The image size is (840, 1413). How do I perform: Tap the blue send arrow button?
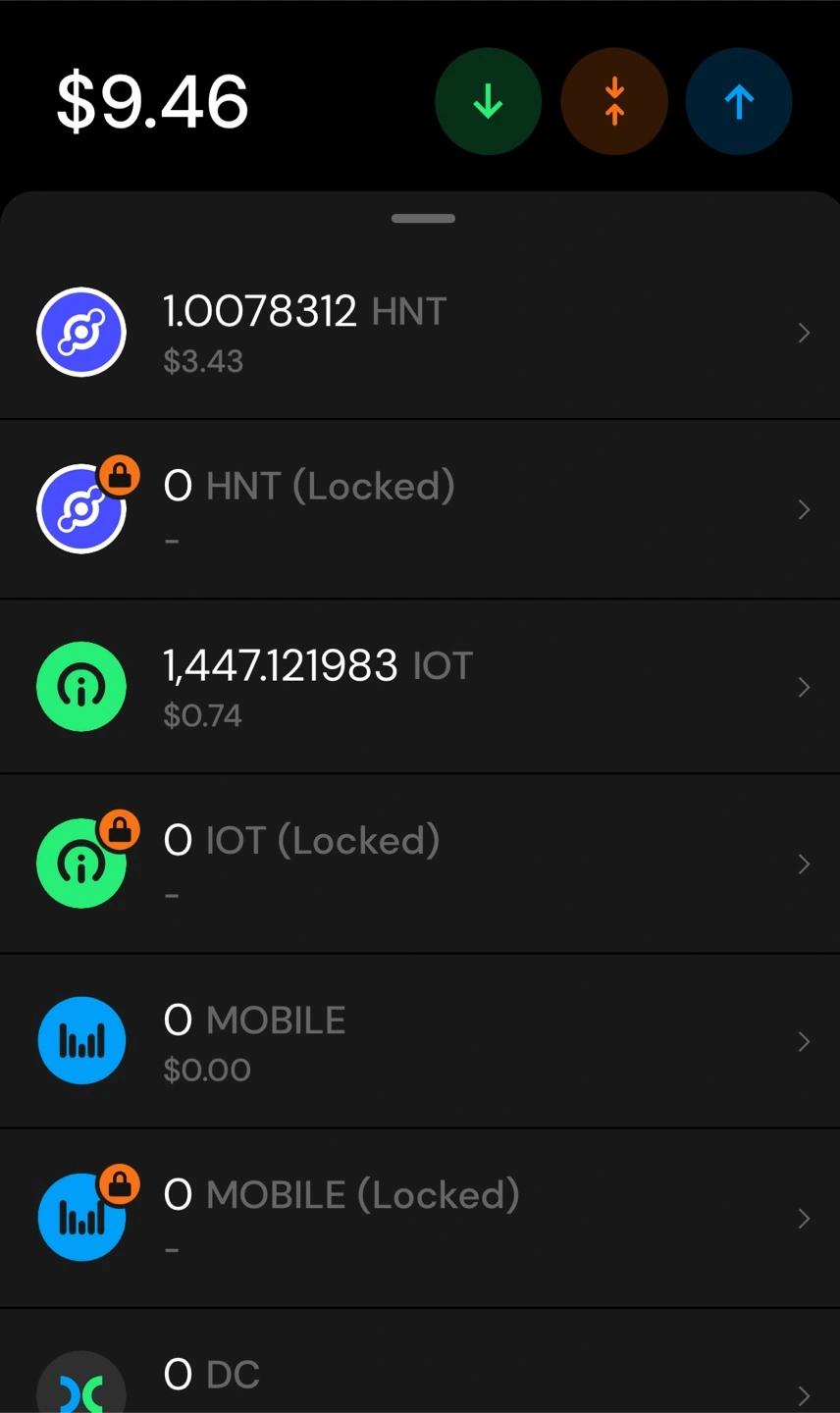(x=739, y=102)
